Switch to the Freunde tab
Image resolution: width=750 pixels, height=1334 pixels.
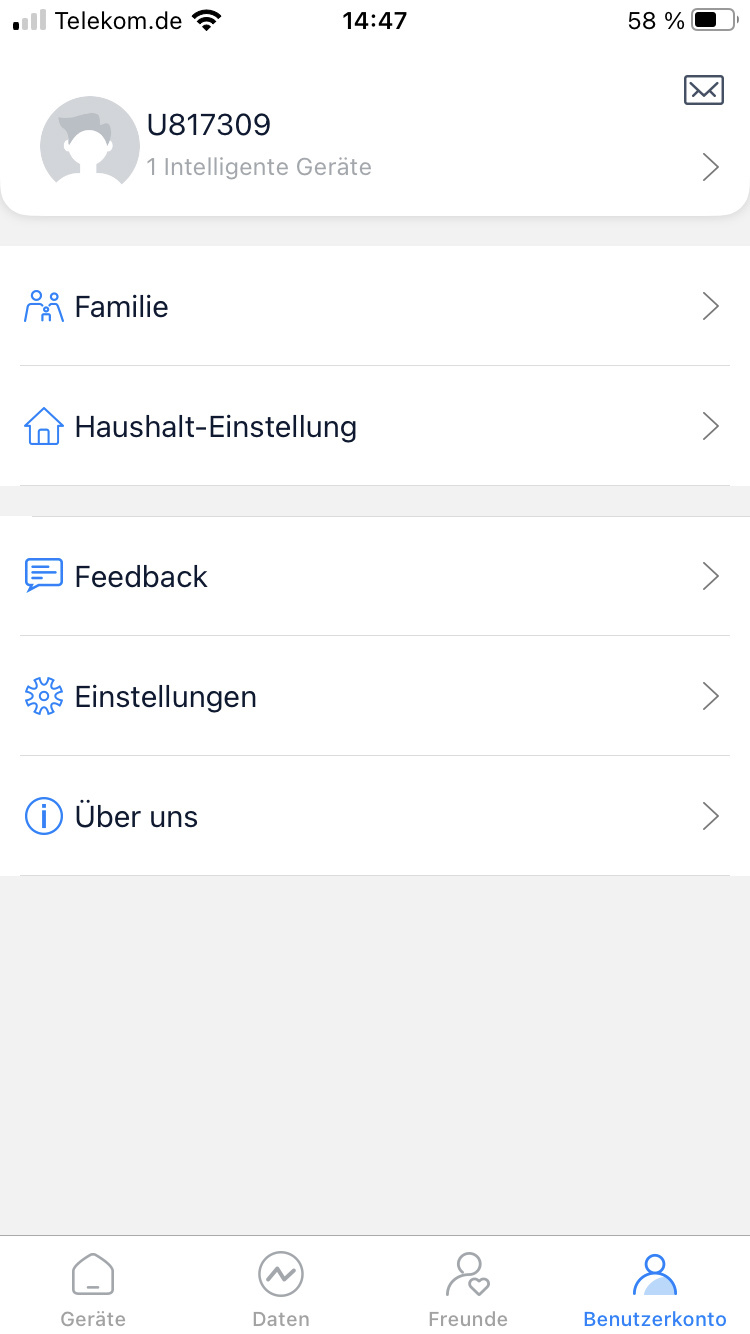(x=468, y=1288)
